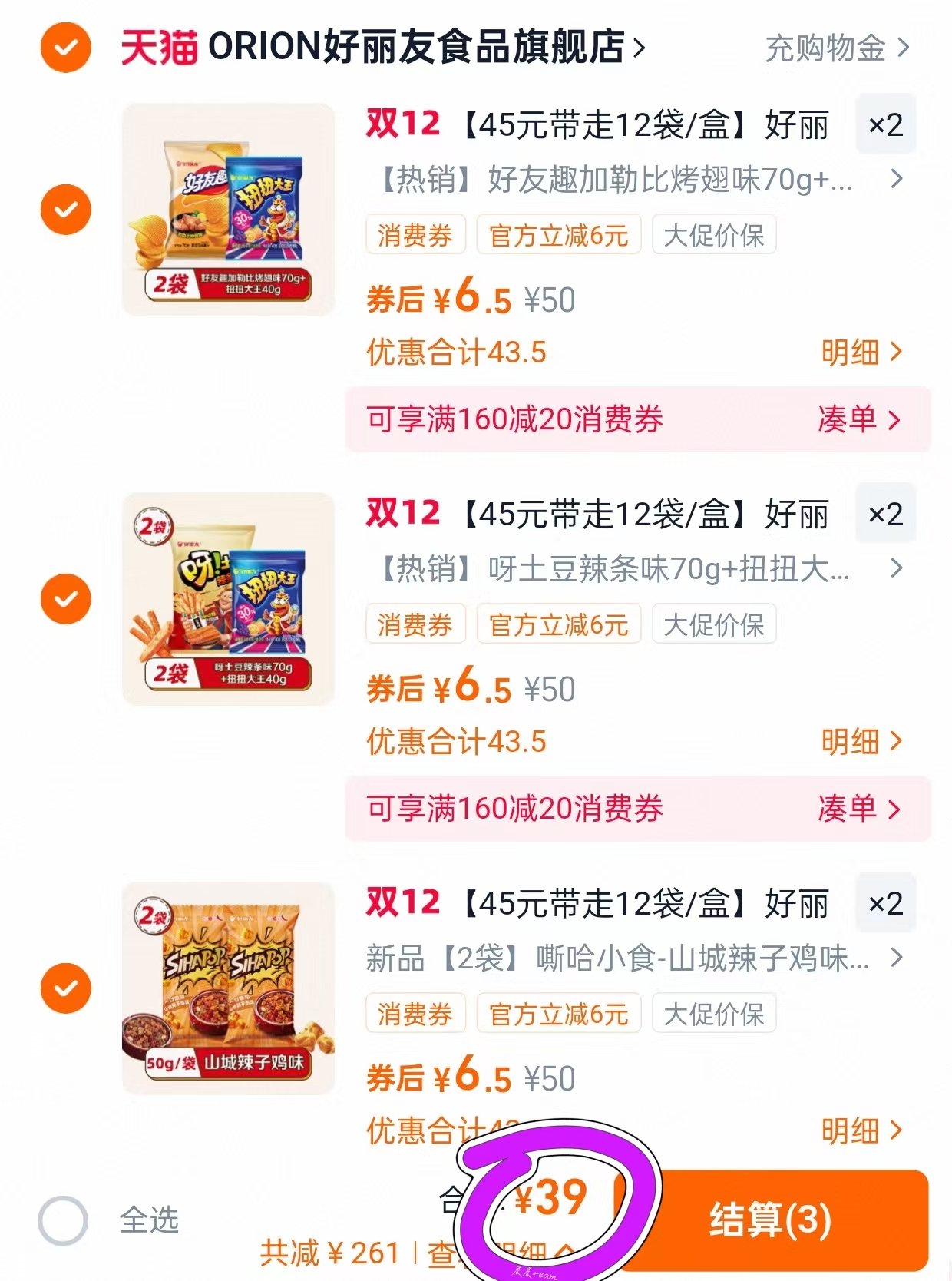Image resolution: width=952 pixels, height=1281 pixels.
Task: Uncheck the 呀土豆辣条味 product selection
Action: point(66,597)
